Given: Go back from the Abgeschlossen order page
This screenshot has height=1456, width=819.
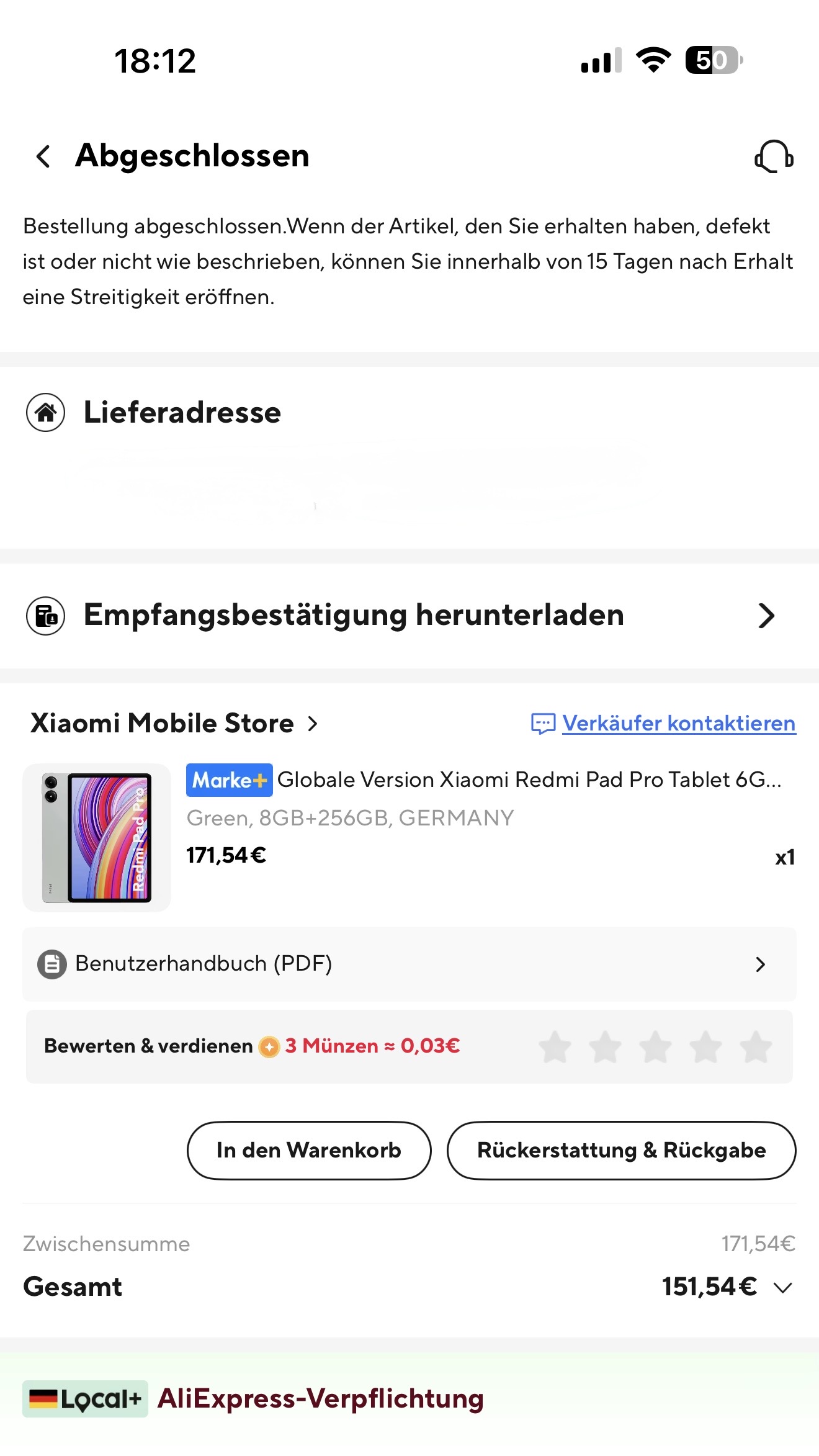Looking at the screenshot, I should pyautogui.click(x=43, y=156).
